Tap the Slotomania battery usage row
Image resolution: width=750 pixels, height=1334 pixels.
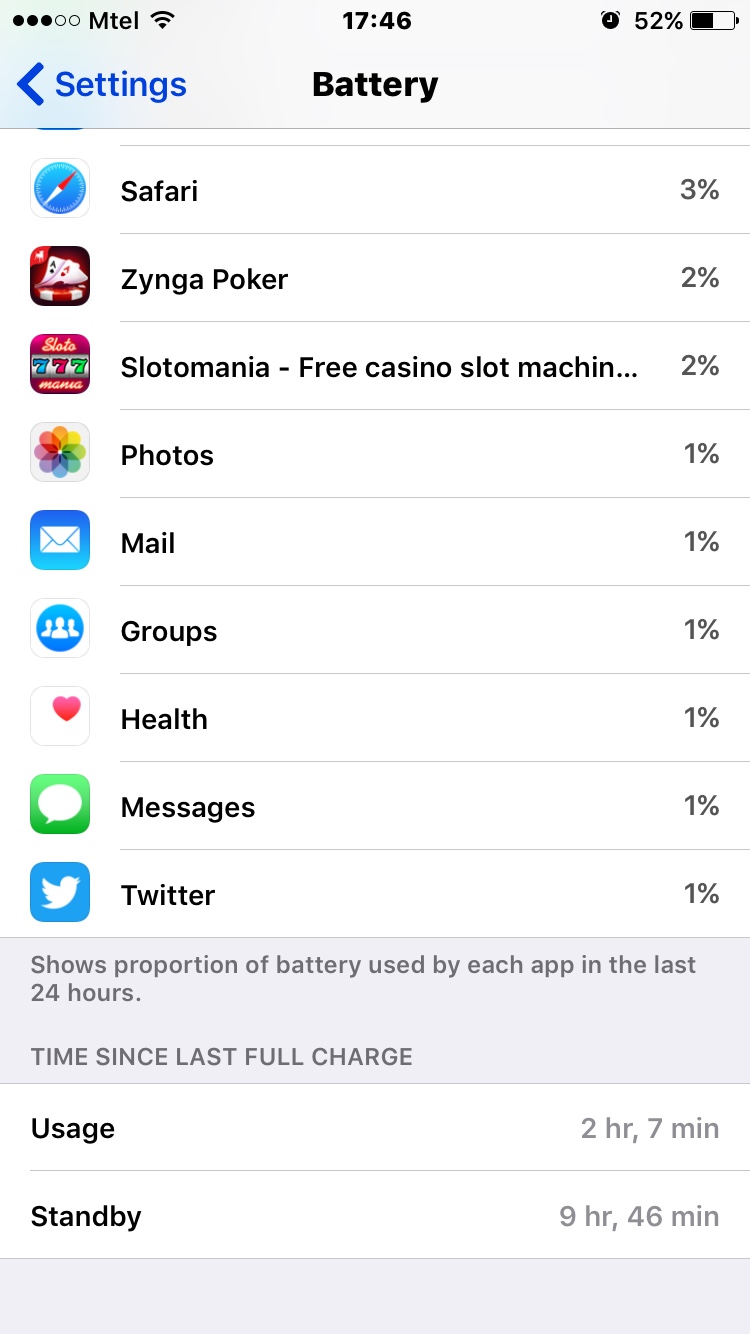(375, 366)
